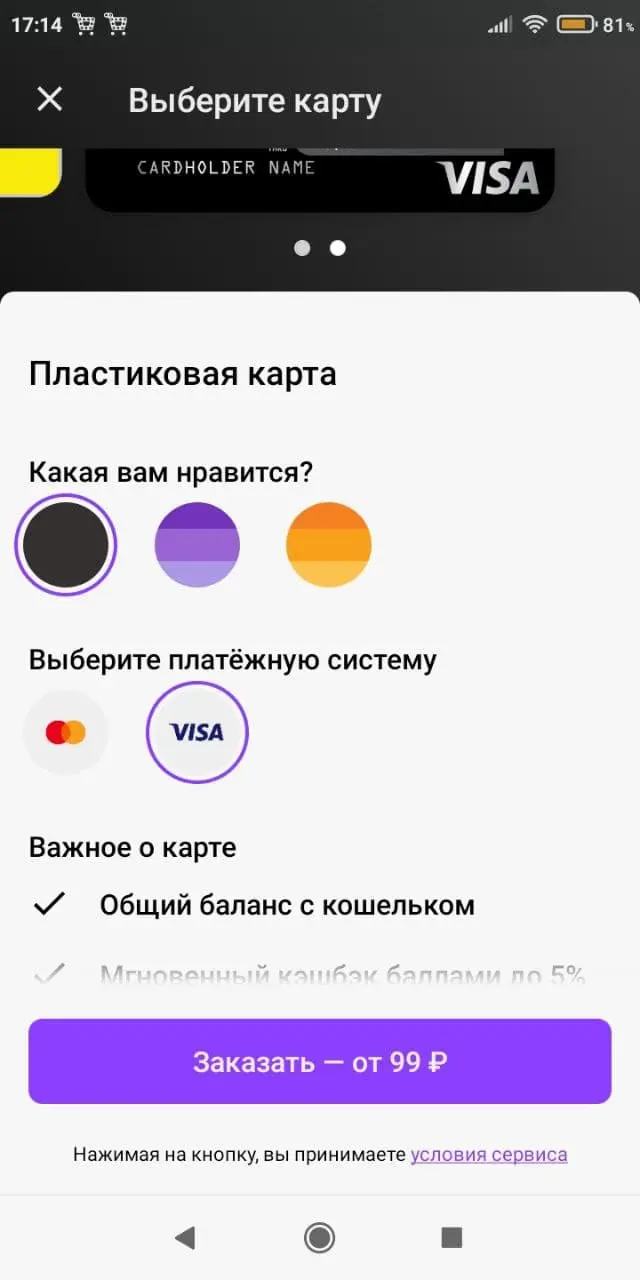This screenshot has width=640, height=1280.
Task: Select Mastercard as payment system
Action: pos(66,732)
